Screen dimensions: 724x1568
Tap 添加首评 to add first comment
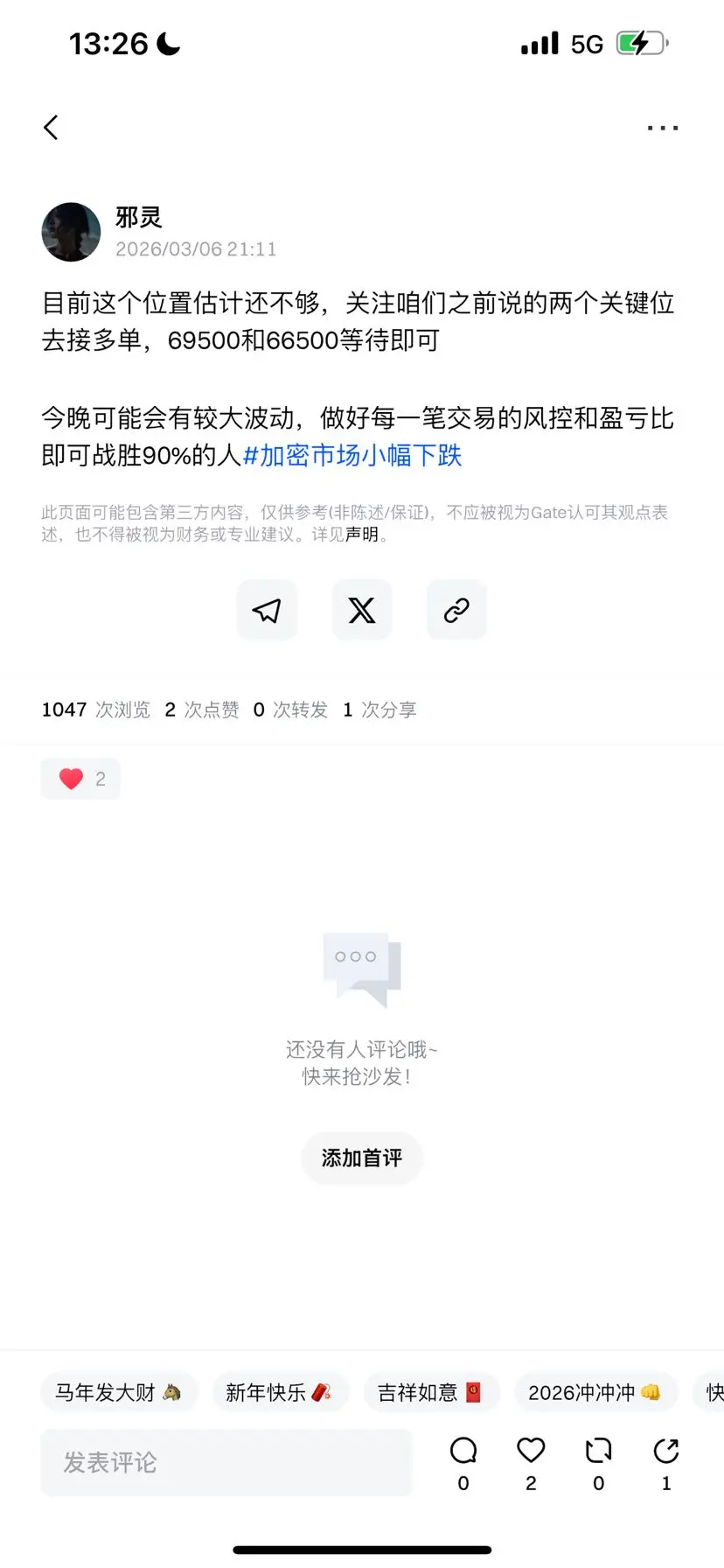[361, 1158]
